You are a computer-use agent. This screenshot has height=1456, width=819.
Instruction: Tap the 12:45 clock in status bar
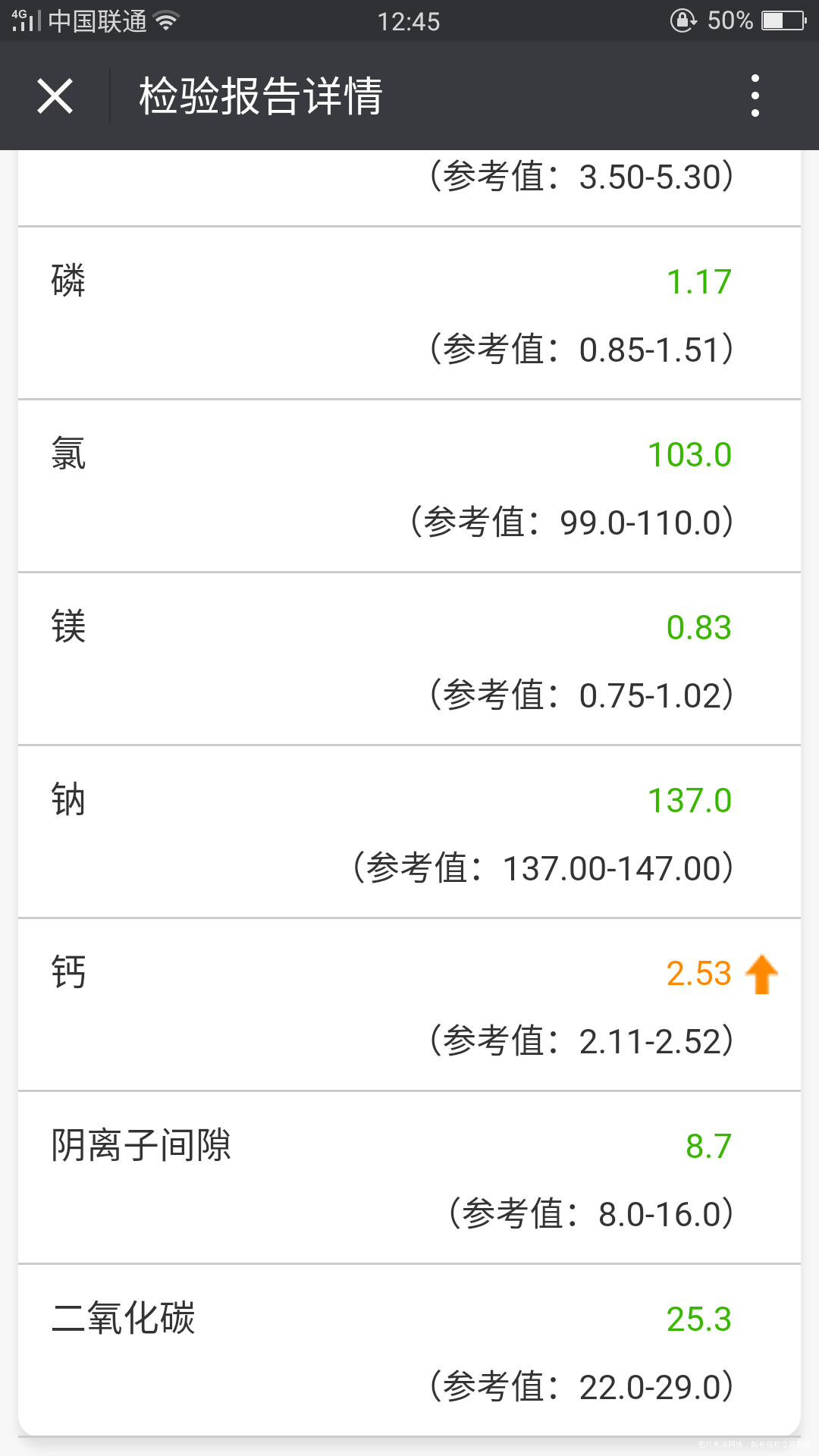409,20
